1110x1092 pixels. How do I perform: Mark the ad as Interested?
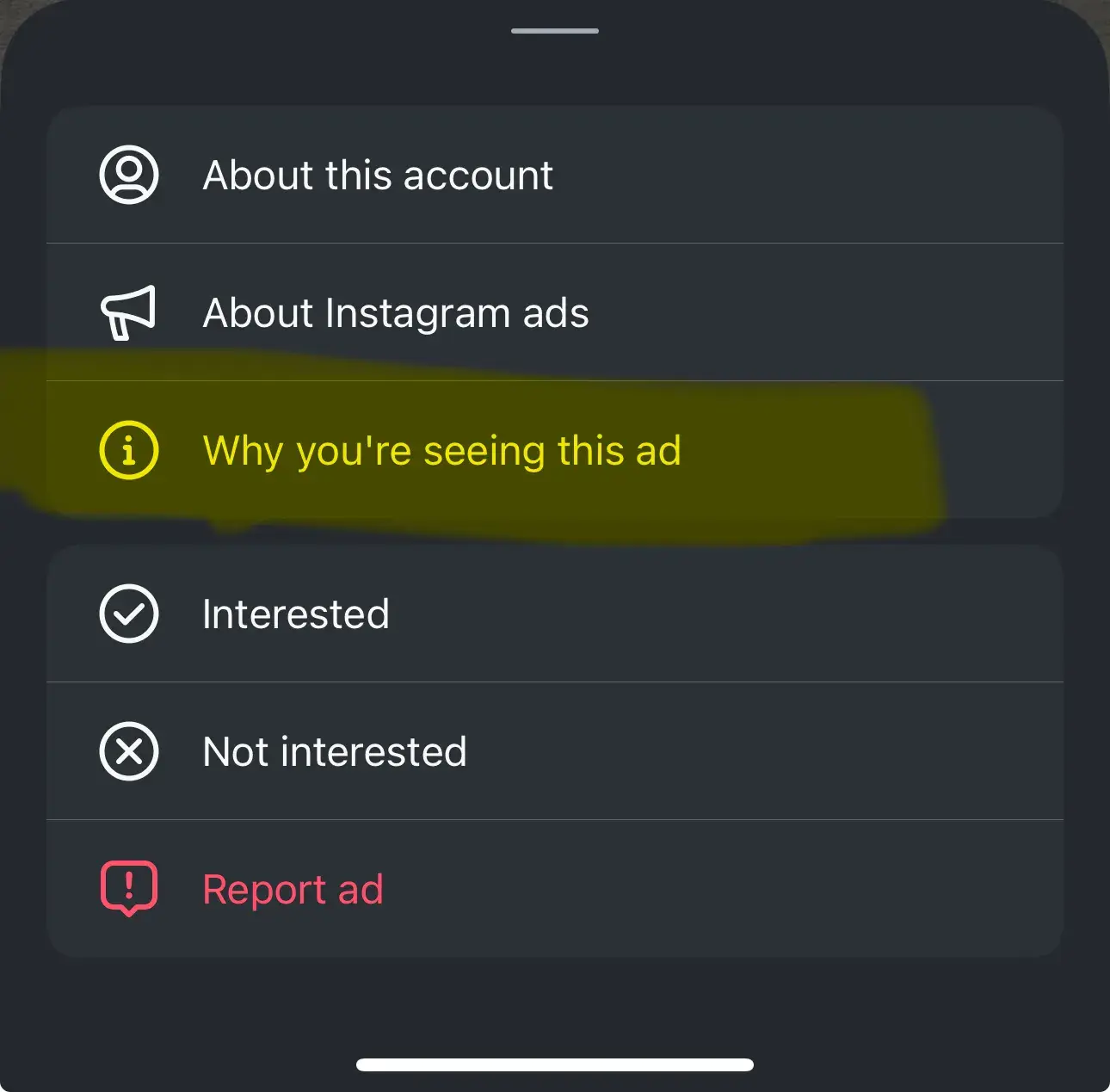point(295,614)
